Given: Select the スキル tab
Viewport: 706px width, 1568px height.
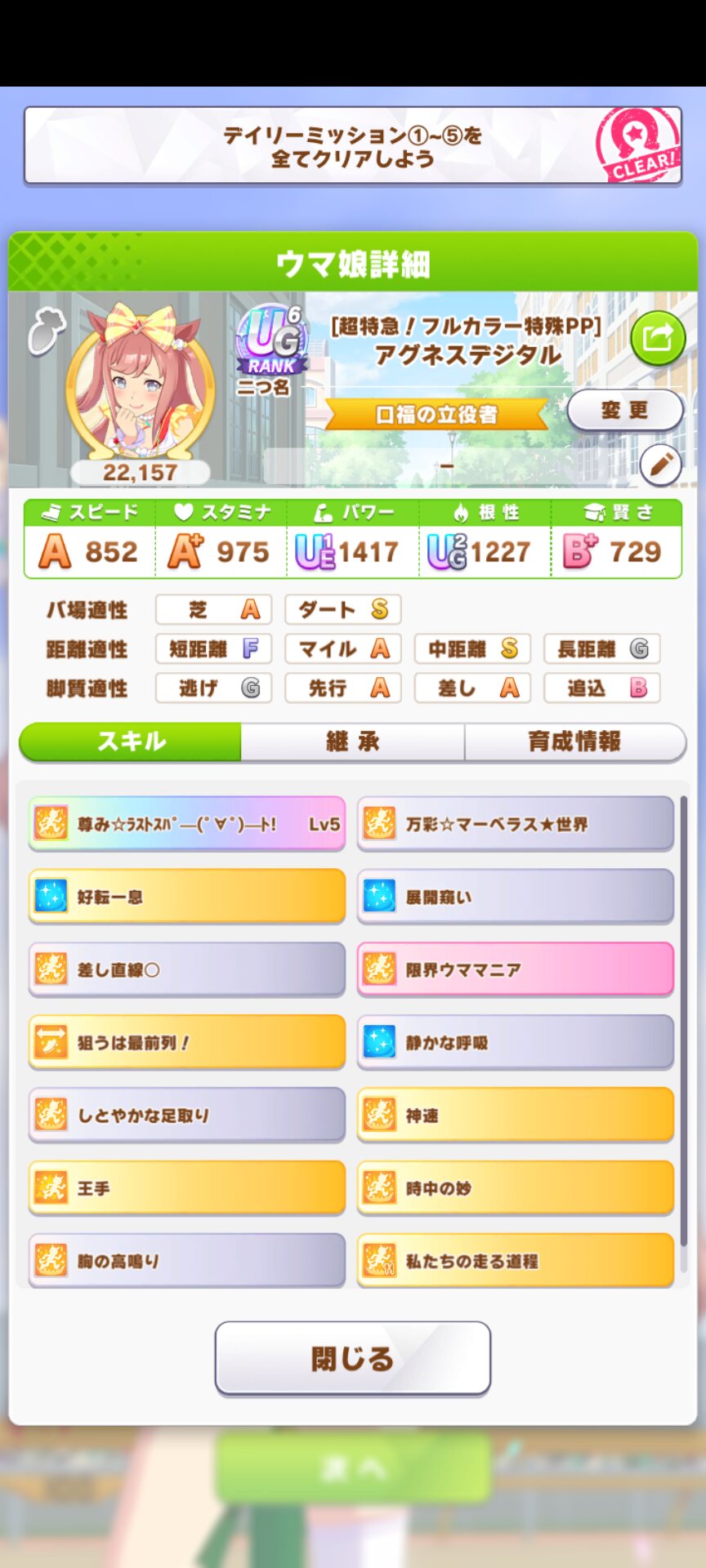Looking at the screenshot, I should pos(131,742).
